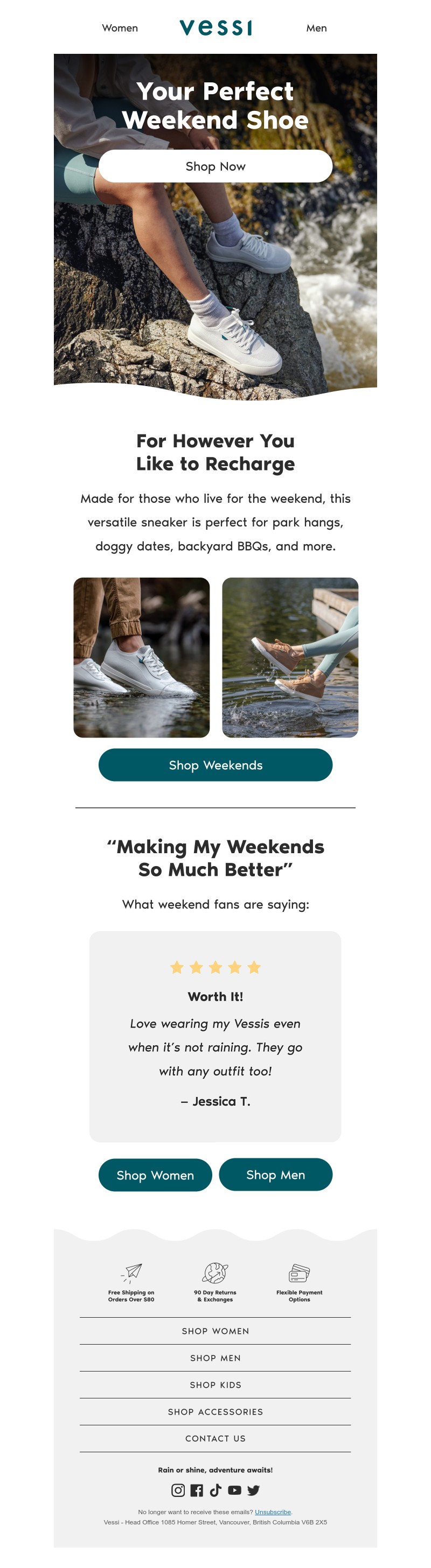Image resolution: width=431 pixels, height=1568 pixels.
Task: Tap the Shop Weekends button
Action: pyautogui.click(x=215, y=765)
